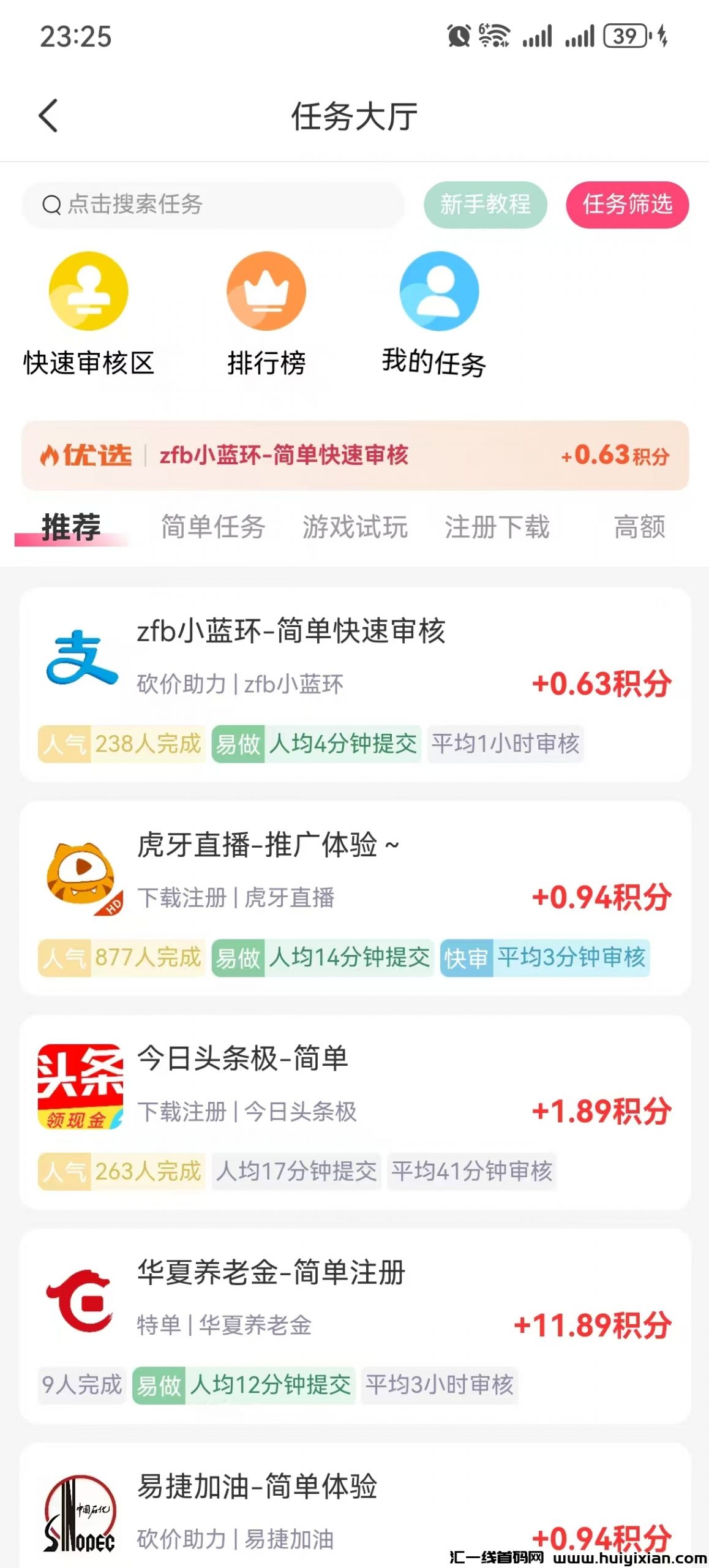The image size is (709, 1568).
Task: Open the 优选 zfb小蓝环 banner
Action: (x=355, y=455)
